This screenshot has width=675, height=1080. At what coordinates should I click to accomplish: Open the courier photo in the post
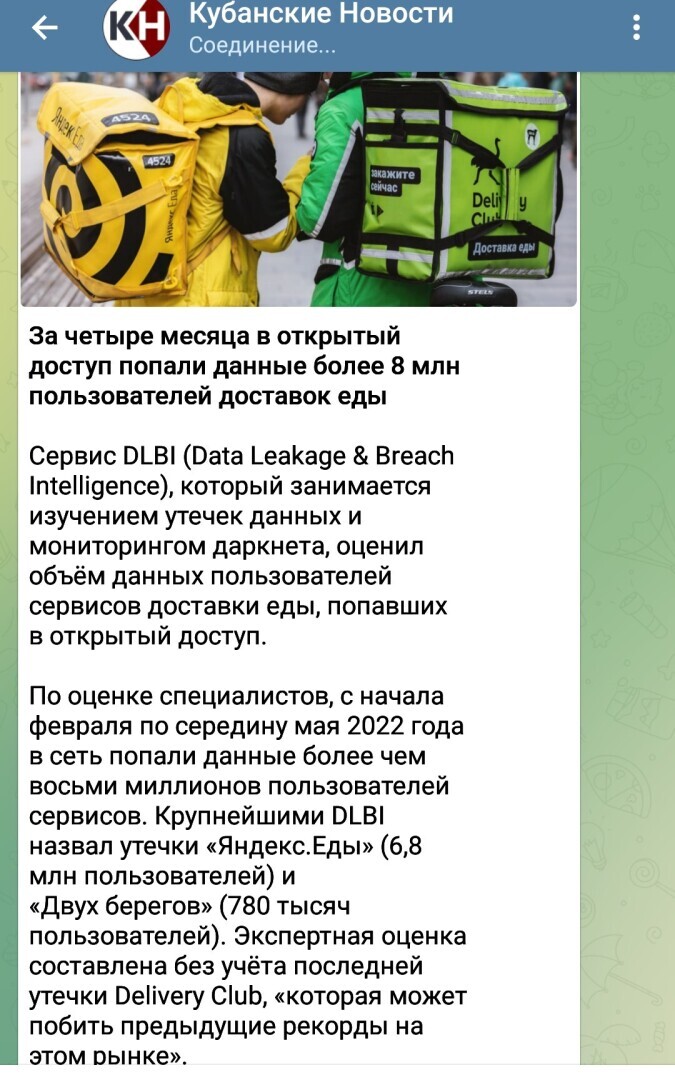(x=298, y=189)
